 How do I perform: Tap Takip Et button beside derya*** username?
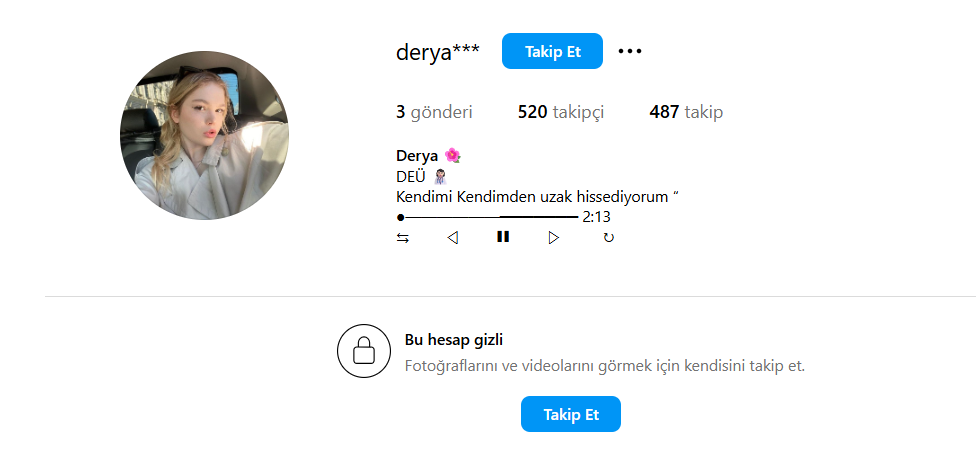(552, 51)
